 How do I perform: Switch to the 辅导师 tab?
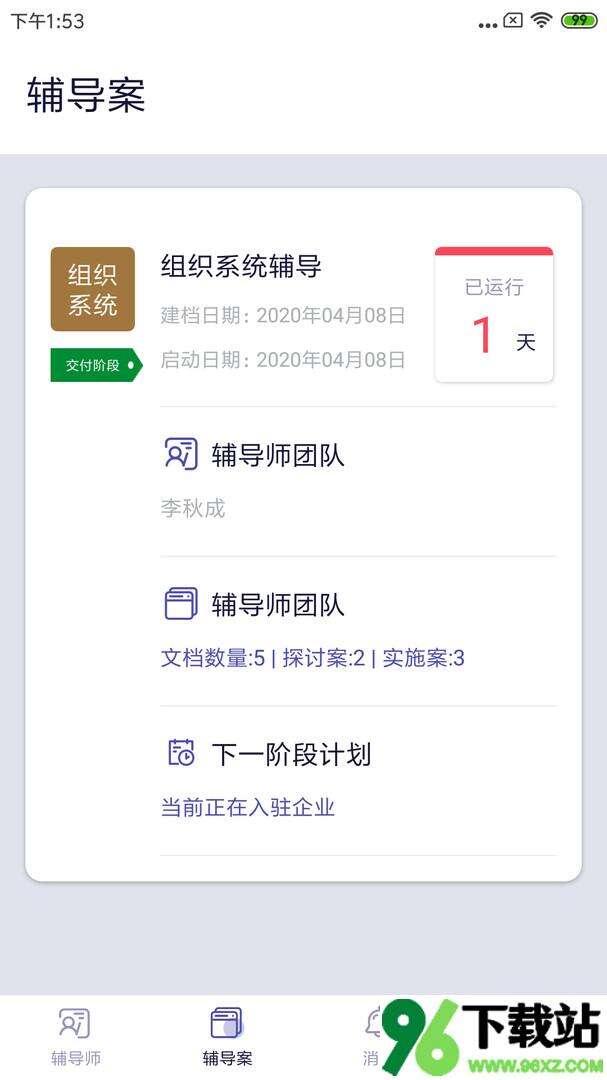coord(75,1036)
